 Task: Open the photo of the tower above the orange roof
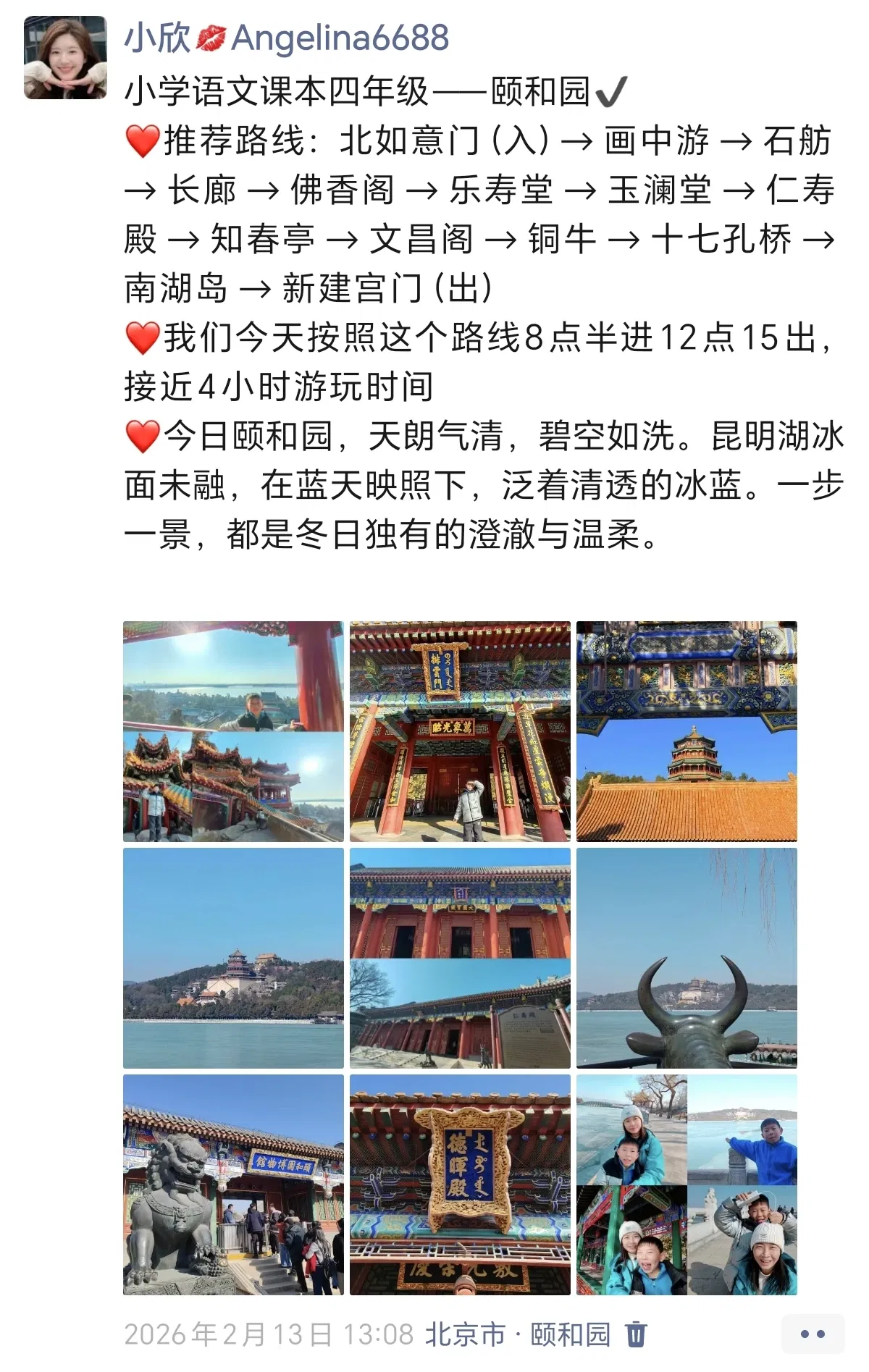pyautogui.click(x=687, y=731)
